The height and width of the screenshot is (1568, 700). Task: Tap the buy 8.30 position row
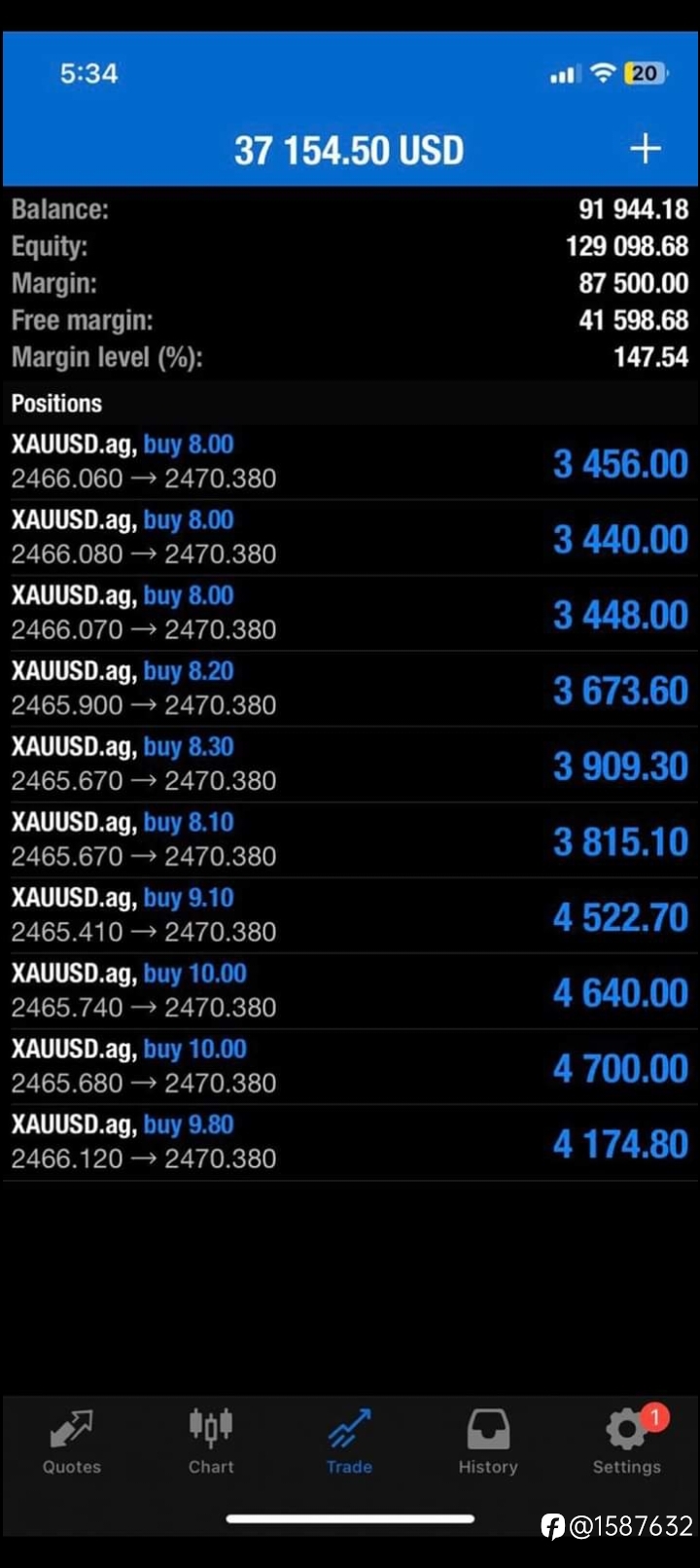coord(350,765)
